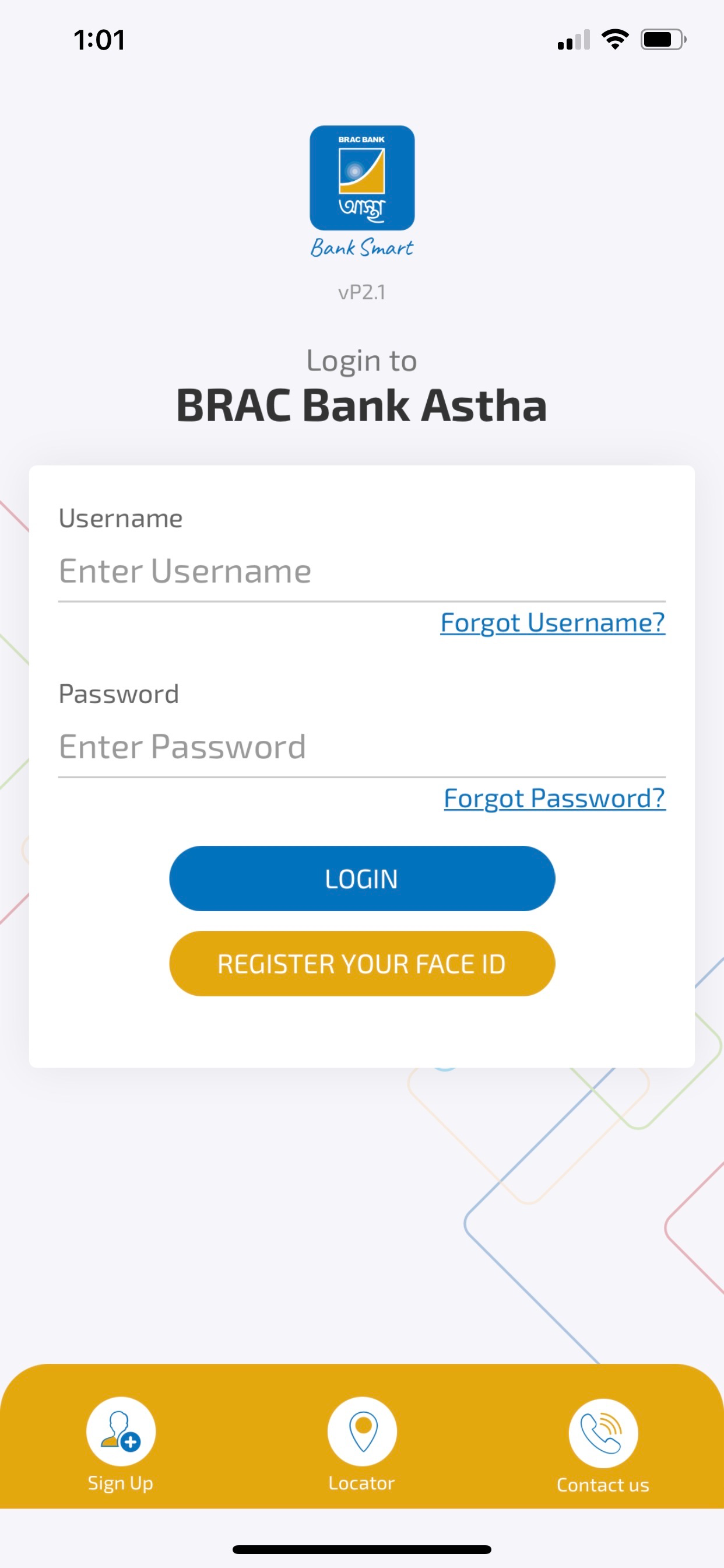Tap the Password label

pos(119,692)
